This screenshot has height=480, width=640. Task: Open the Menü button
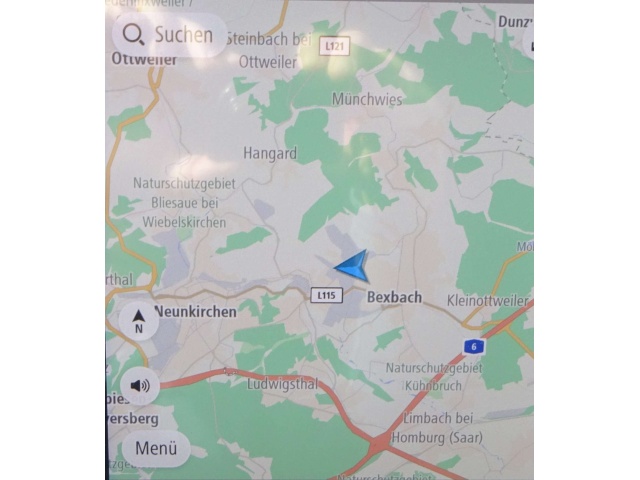(156, 448)
